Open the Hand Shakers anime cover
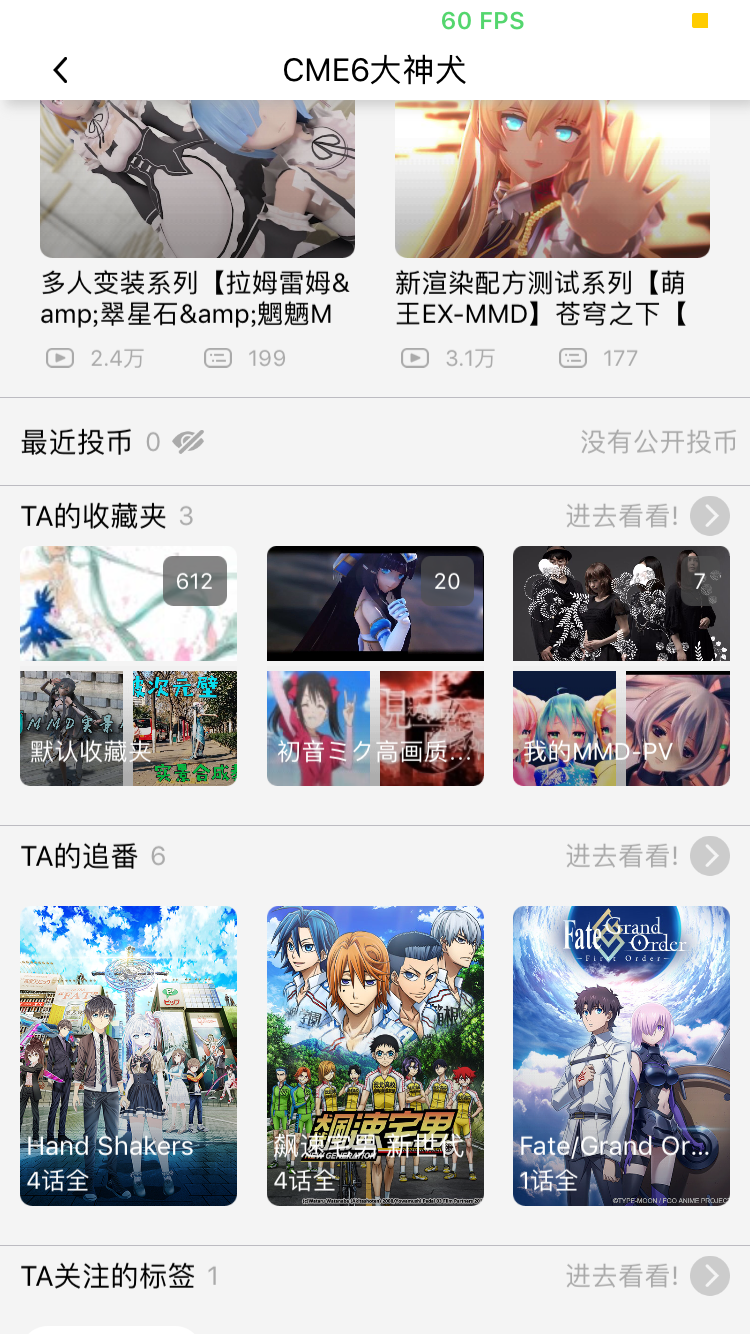 point(128,1057)
